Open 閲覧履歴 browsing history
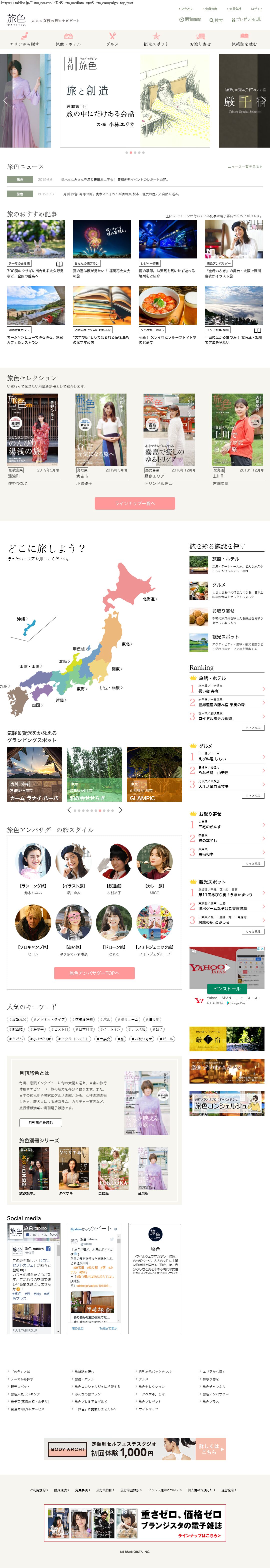This screenshot has height=1568, width=270. pos(191,19)
